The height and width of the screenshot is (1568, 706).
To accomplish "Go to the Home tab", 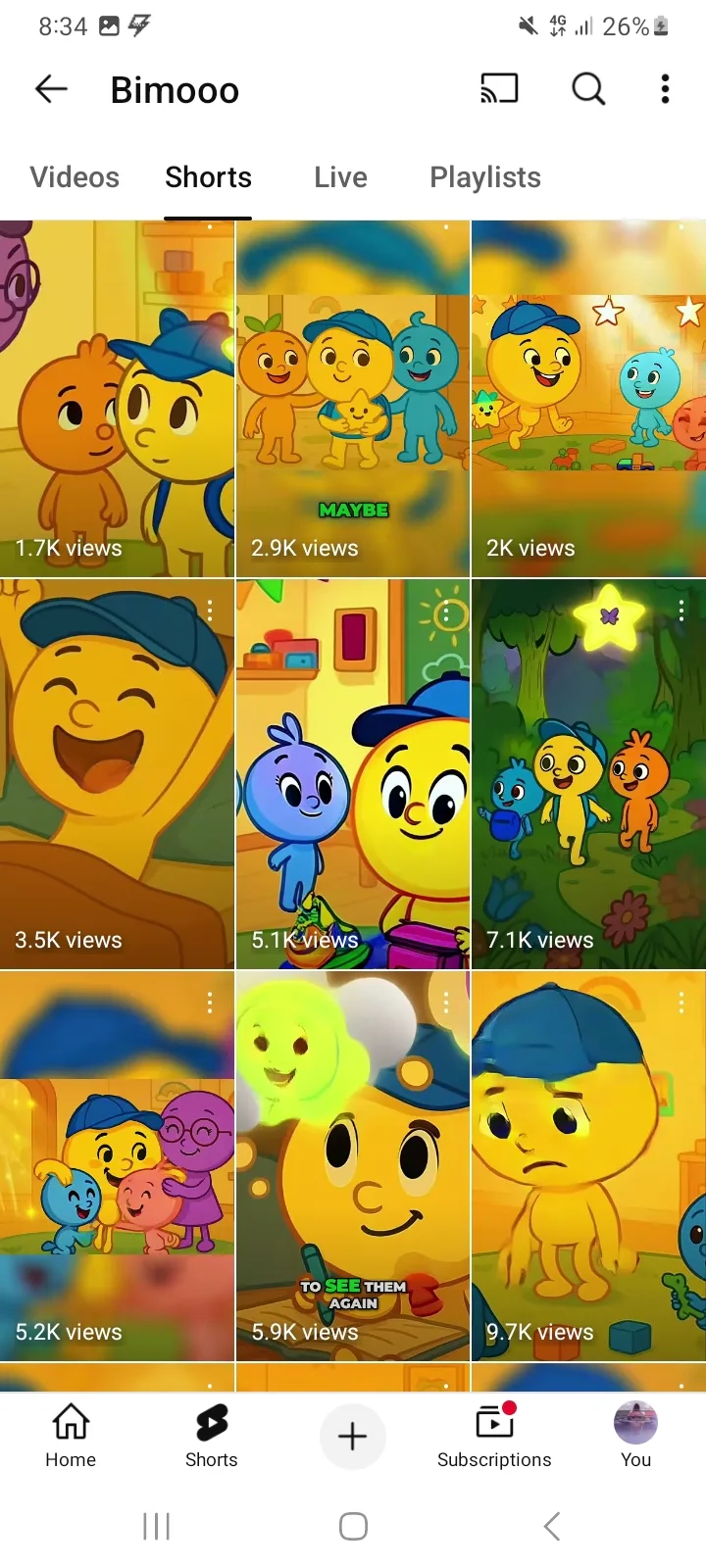I will pos(71,1436).
